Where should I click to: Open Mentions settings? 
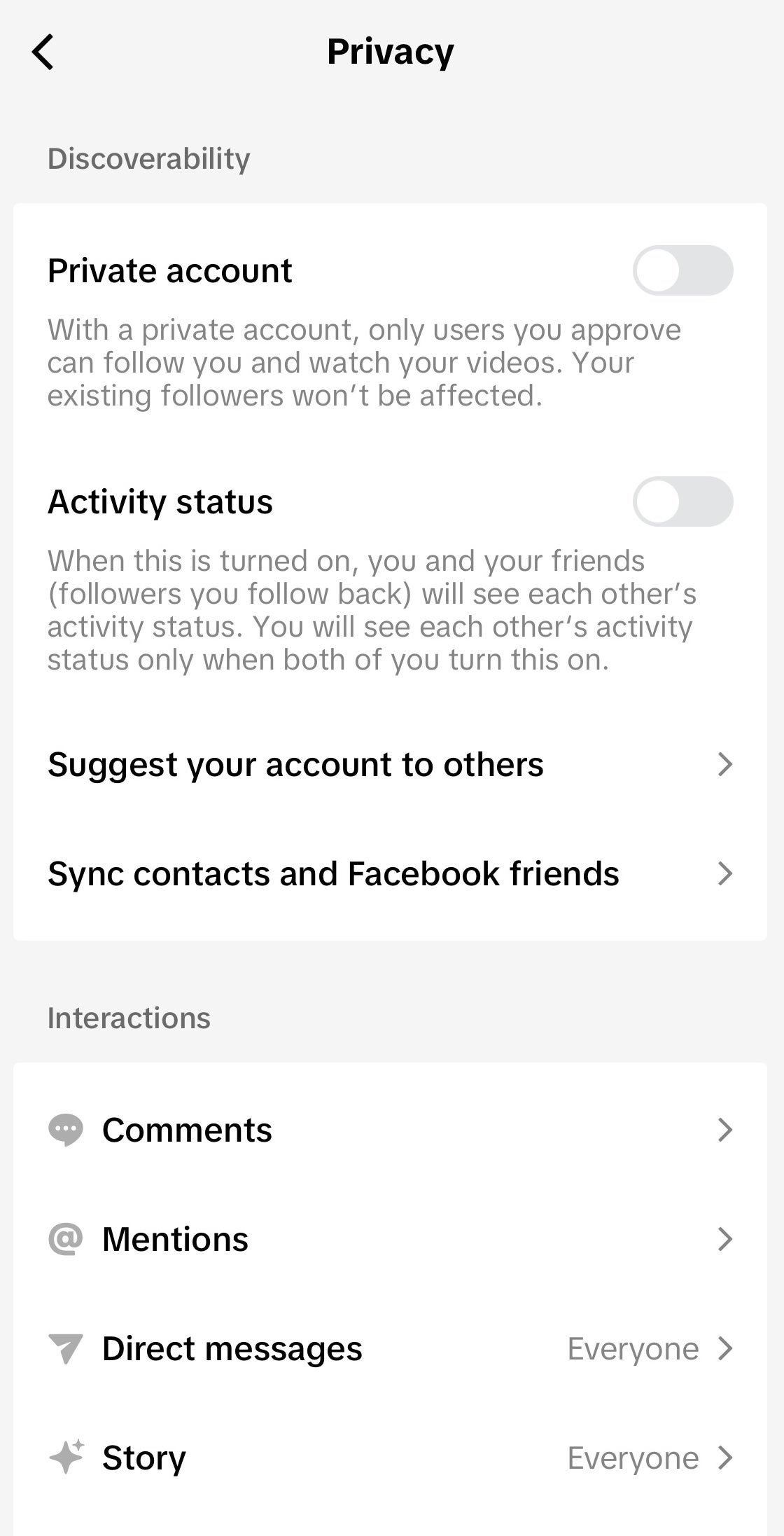390,1239
